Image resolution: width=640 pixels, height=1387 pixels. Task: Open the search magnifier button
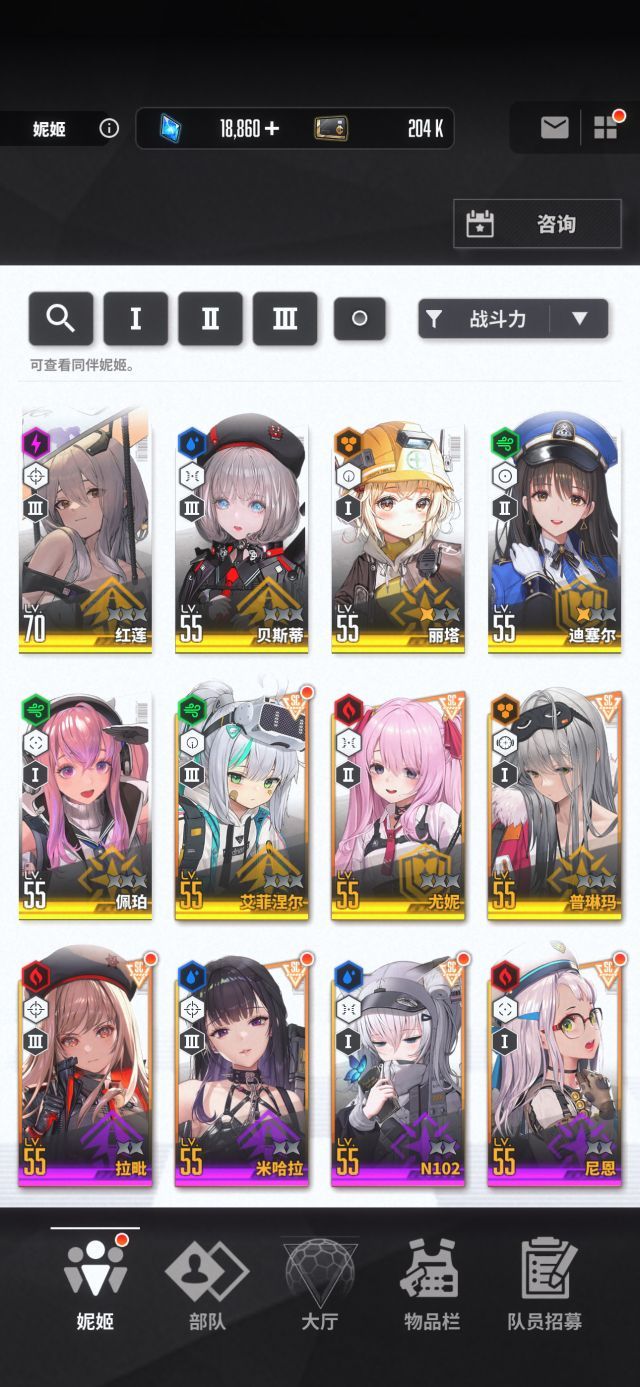61,319
